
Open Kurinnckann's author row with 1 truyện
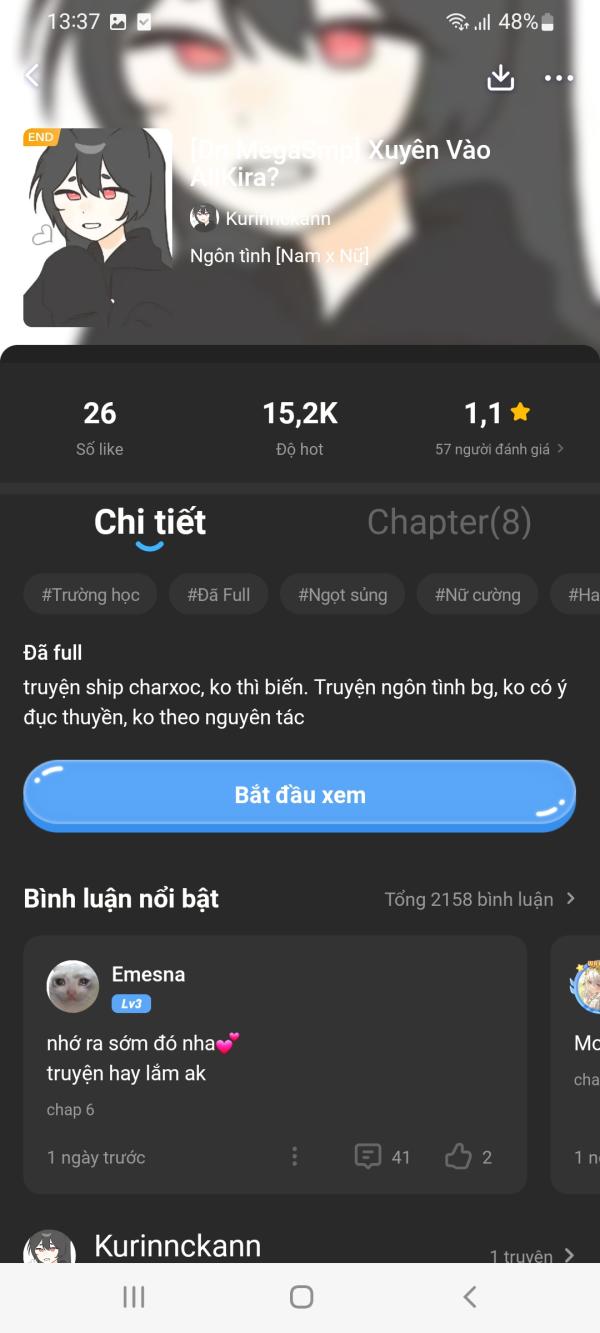pos(300,1248)
